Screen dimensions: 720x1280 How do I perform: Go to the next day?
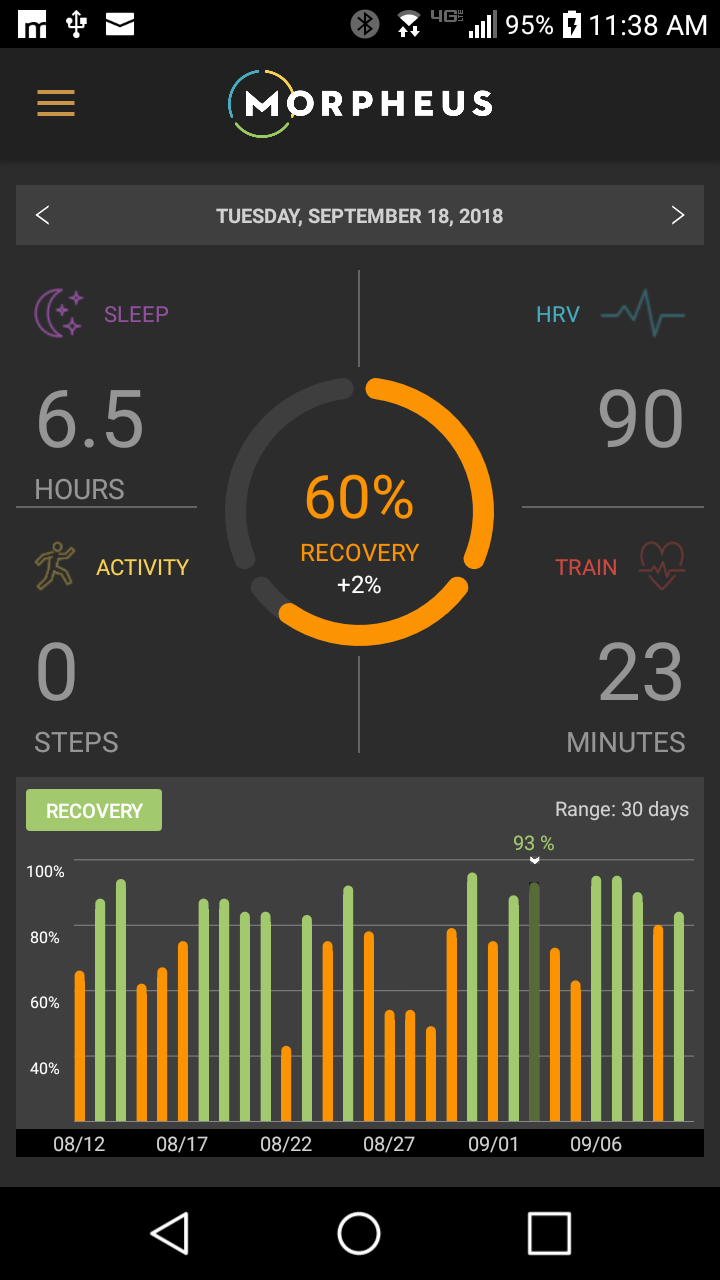coord(678,215)
